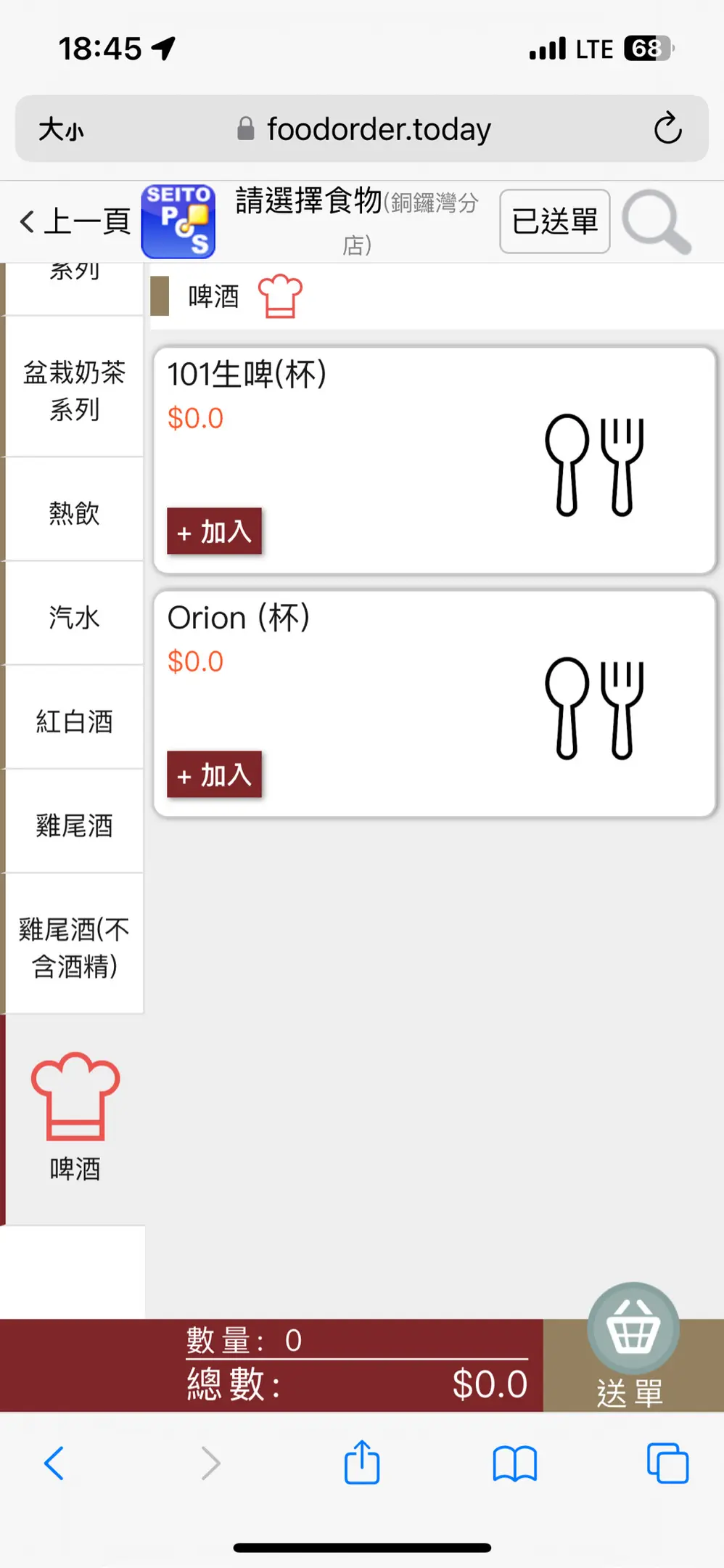Image resolution: width=724 pixels, height=1568 pixels.
Task: Add Orion (杯) to the order
Action: click(x=214, y=775)
